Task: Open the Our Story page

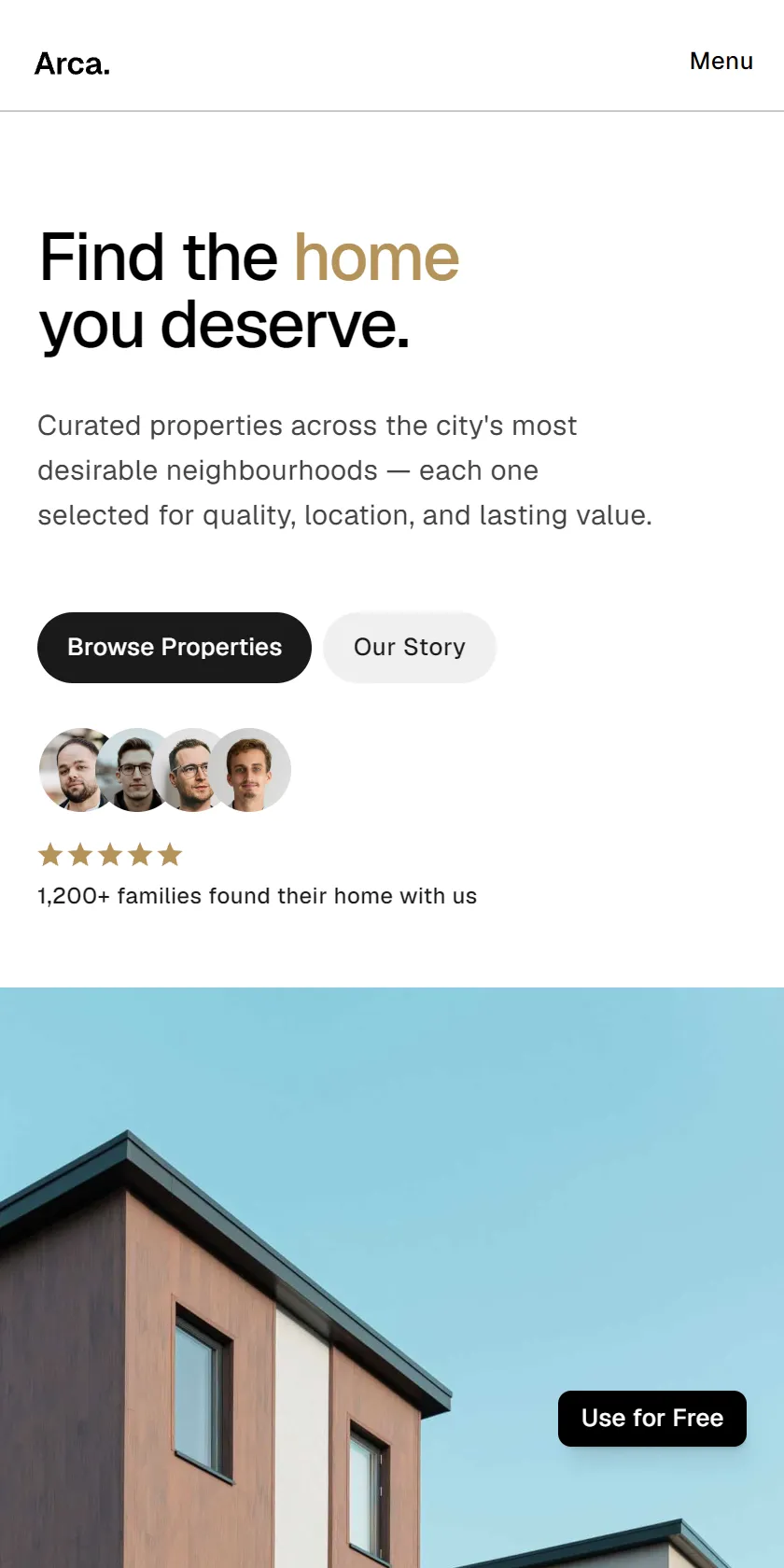Action: (410, 647)
